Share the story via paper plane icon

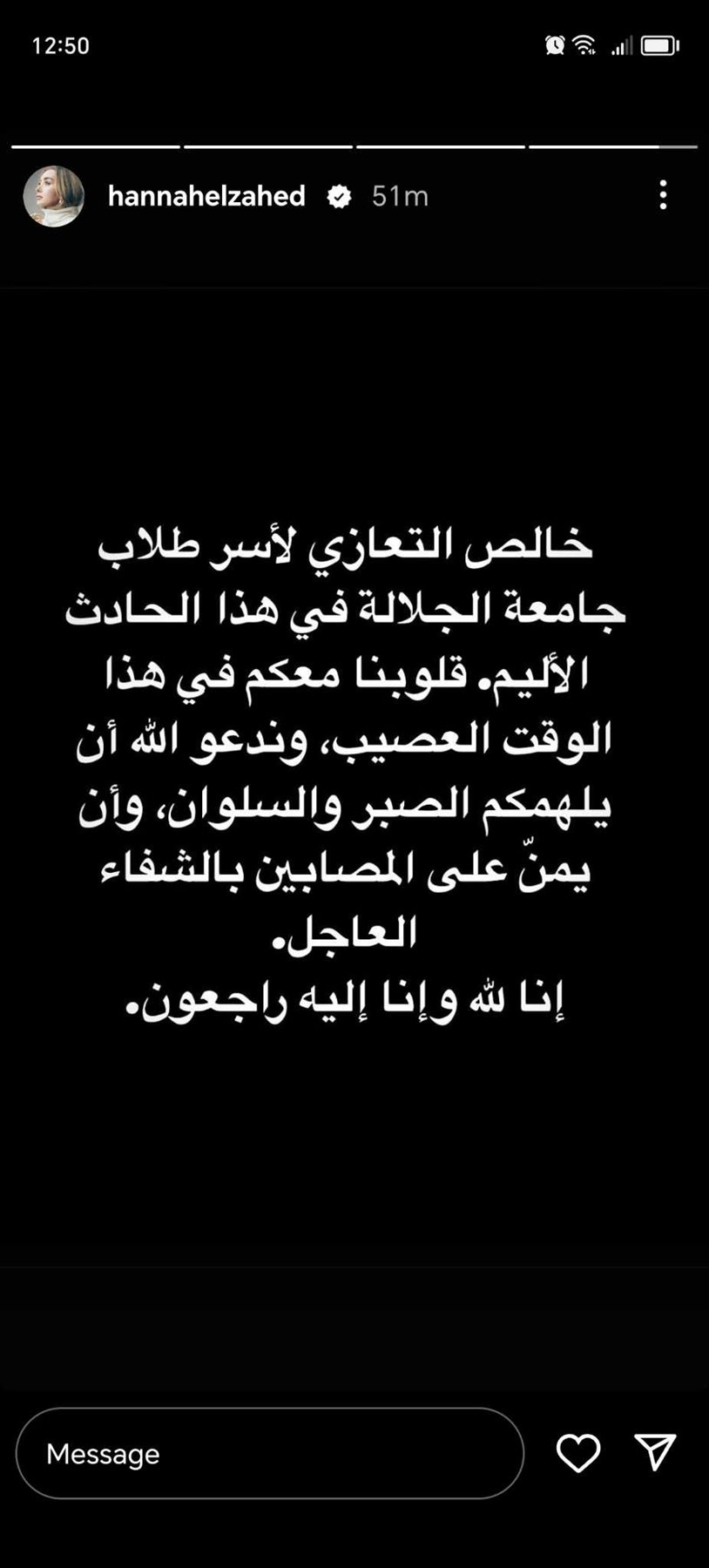coord(655,1452)
